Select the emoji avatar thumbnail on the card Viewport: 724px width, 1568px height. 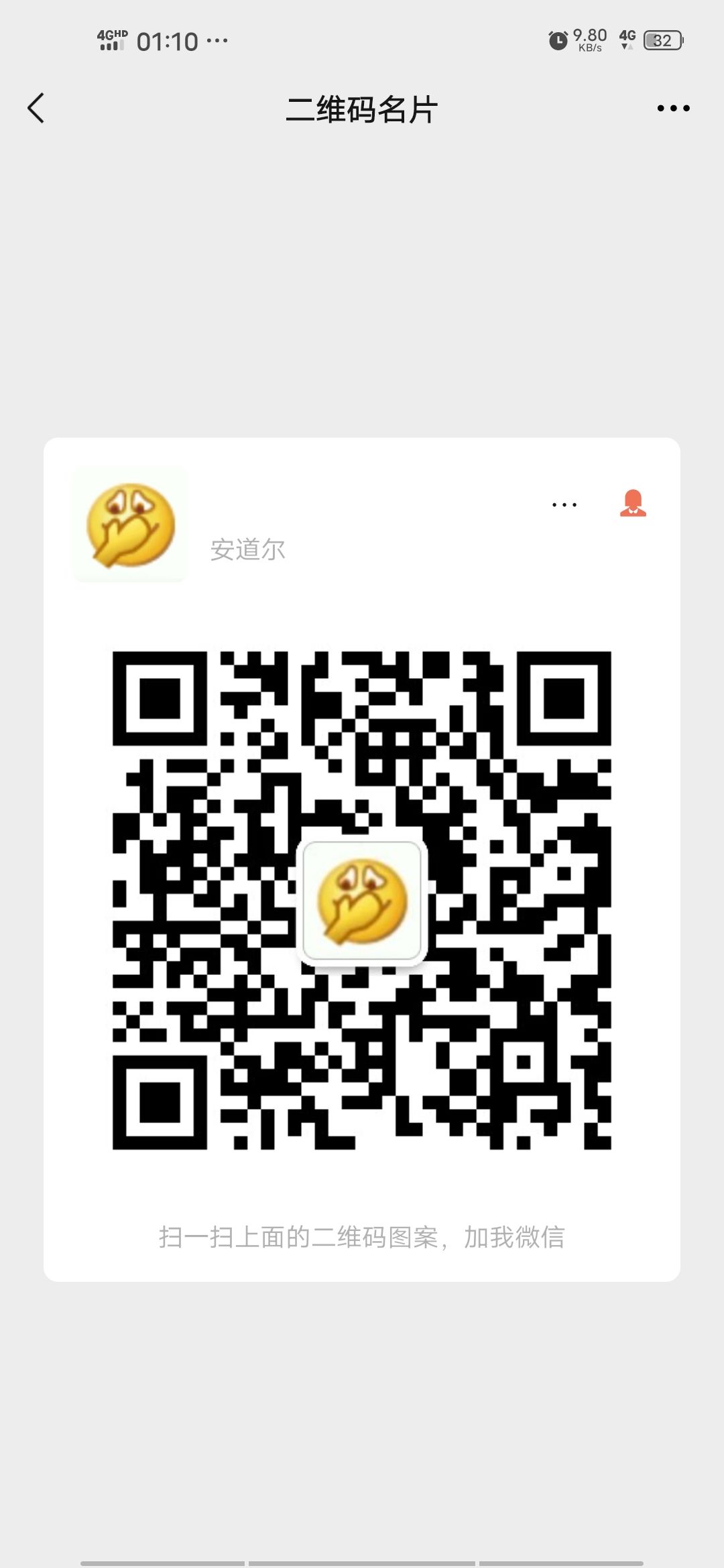[x=130, y=524]
